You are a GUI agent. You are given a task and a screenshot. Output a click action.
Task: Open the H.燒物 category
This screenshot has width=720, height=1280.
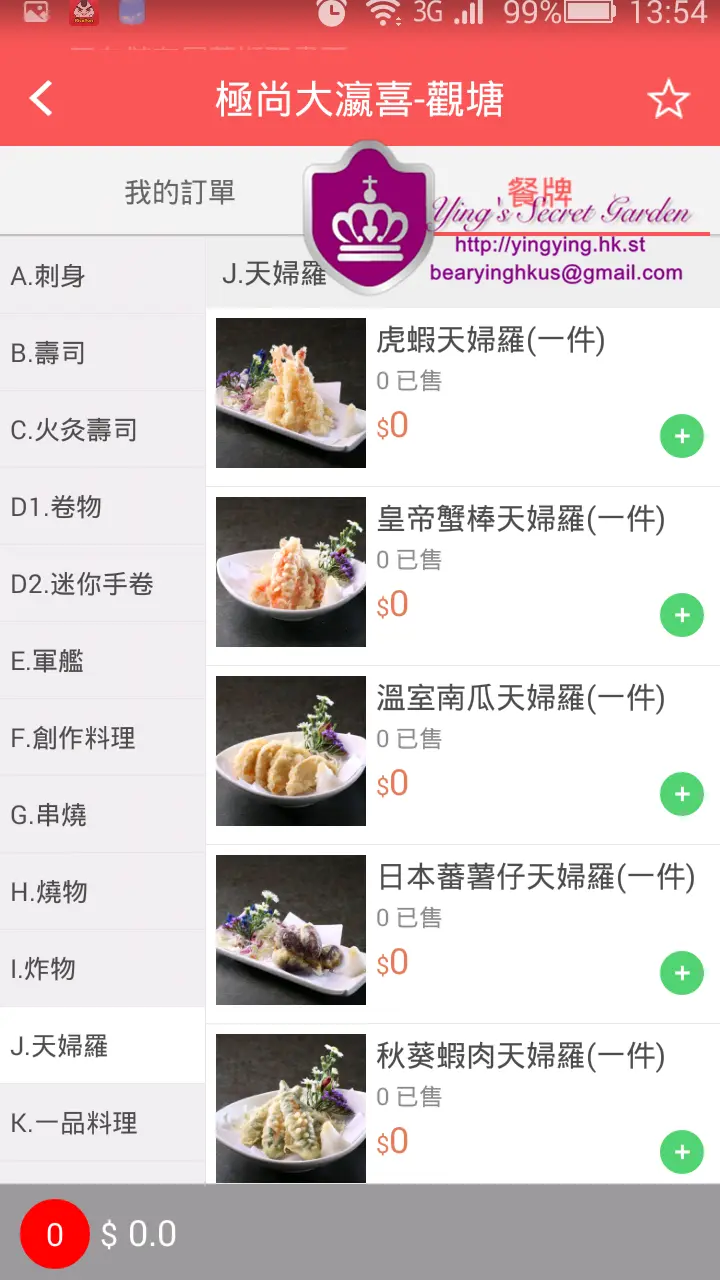coord(102,892)
